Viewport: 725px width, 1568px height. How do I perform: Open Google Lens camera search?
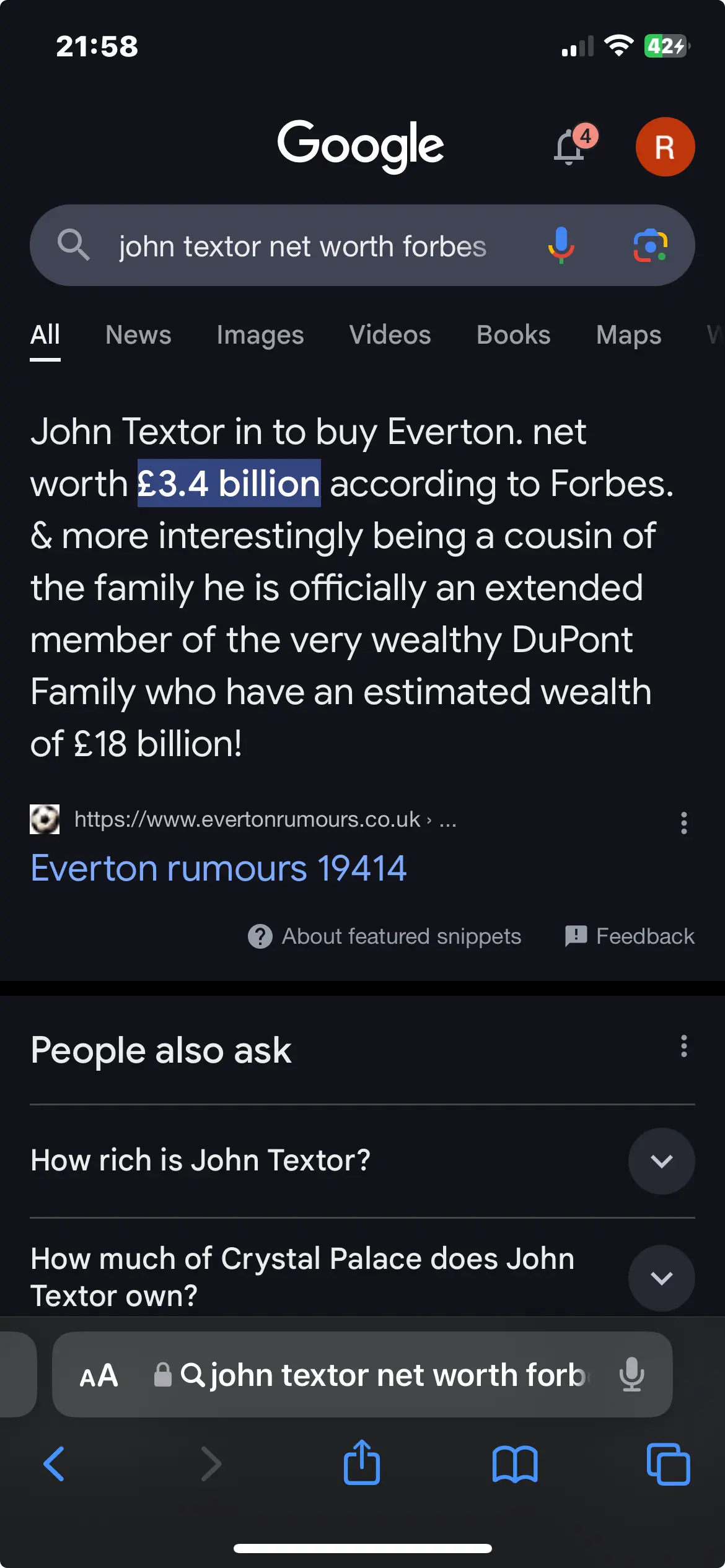[x=650, y=245]
